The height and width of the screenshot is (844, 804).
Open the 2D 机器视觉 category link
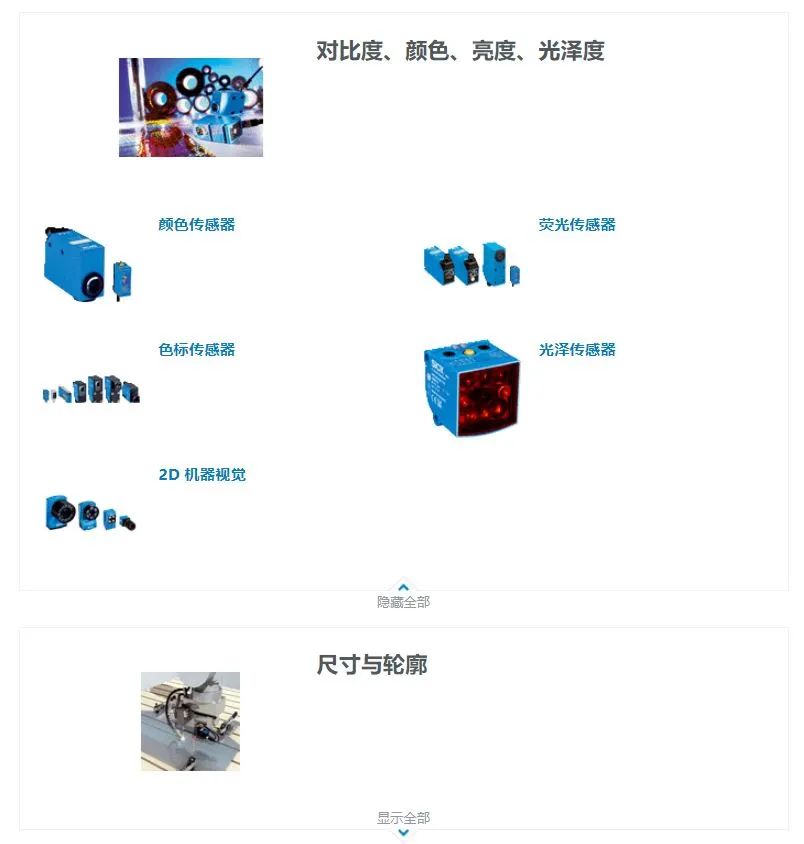tap(202, 475)
